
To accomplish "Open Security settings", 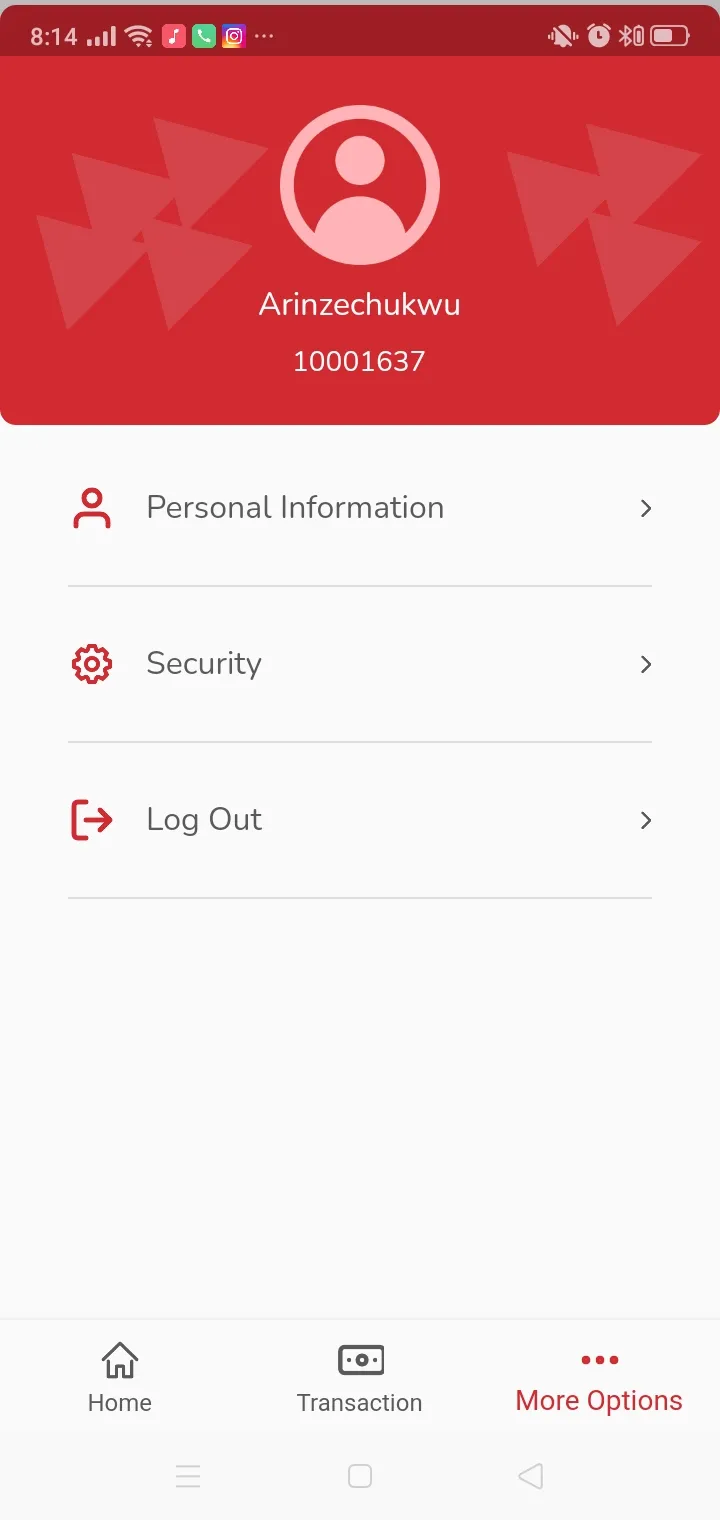I will tap(204, 663).
